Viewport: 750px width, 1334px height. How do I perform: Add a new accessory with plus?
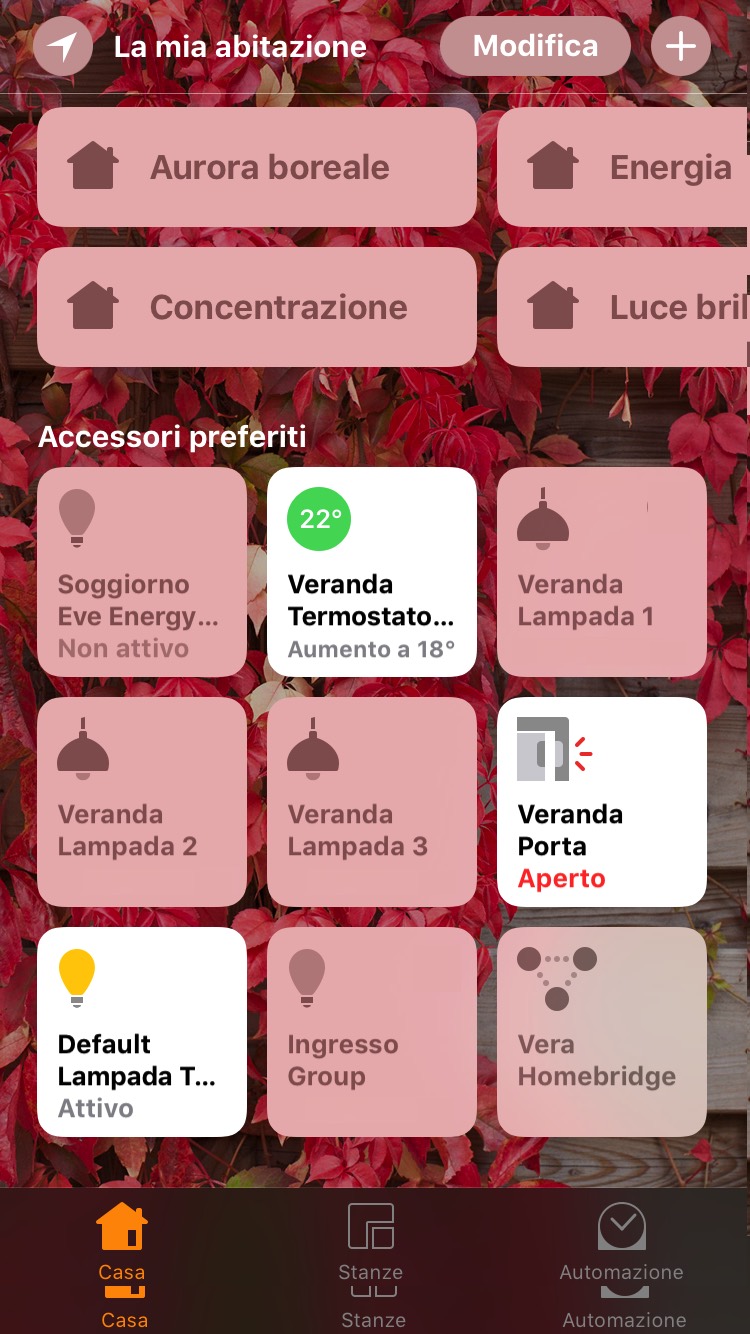[x=681, y=47]
